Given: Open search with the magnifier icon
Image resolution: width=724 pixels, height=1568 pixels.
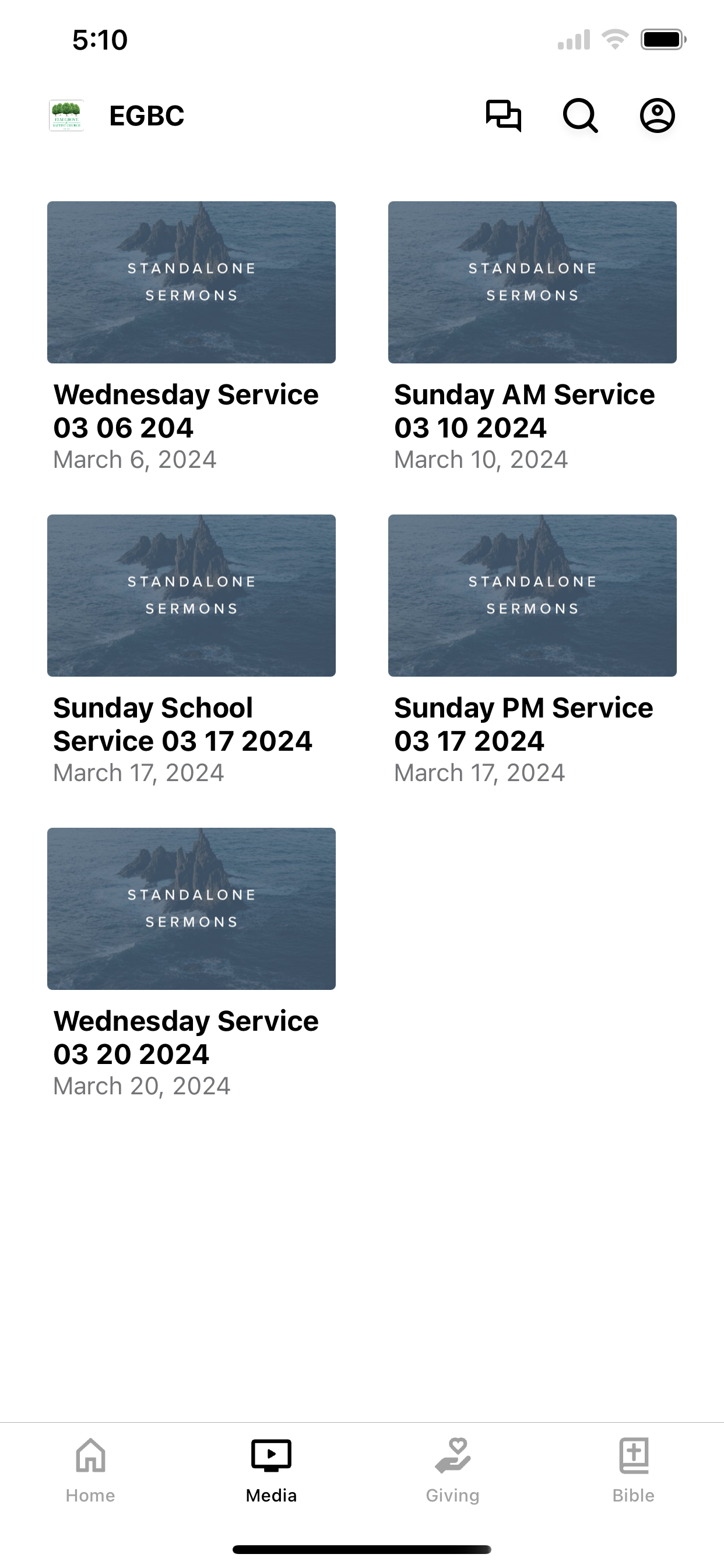Looking at the screenshot, I should 581,116.
